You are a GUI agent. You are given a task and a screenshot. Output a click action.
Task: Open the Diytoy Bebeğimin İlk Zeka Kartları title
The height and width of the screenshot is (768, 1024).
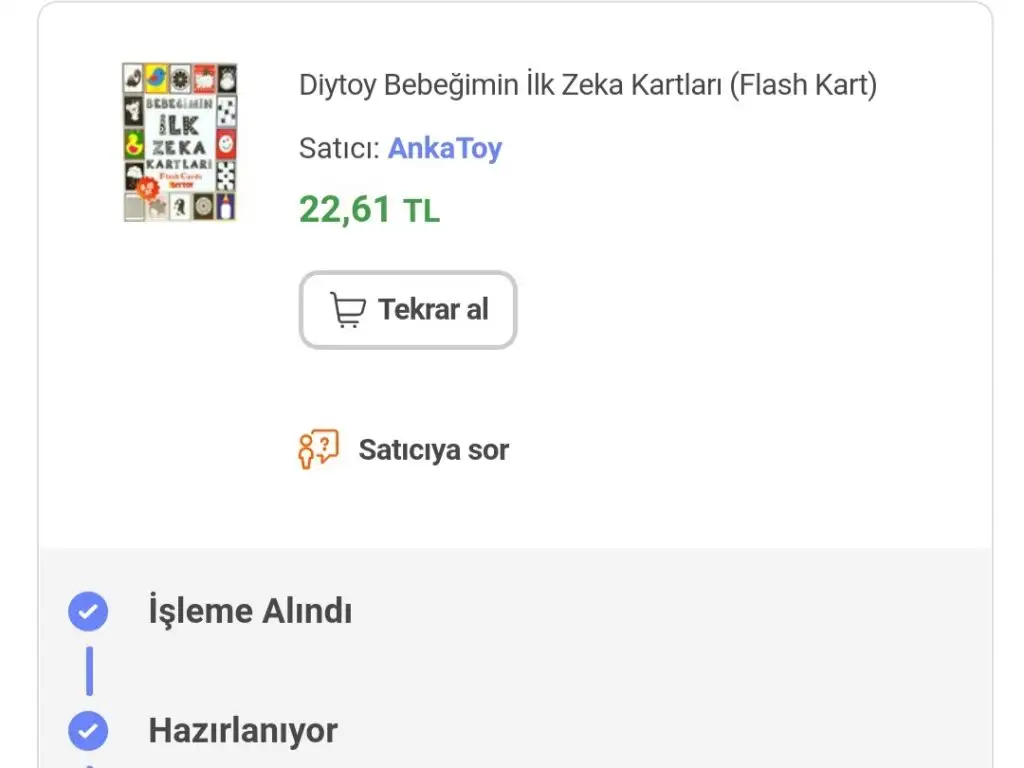point(587,85)
